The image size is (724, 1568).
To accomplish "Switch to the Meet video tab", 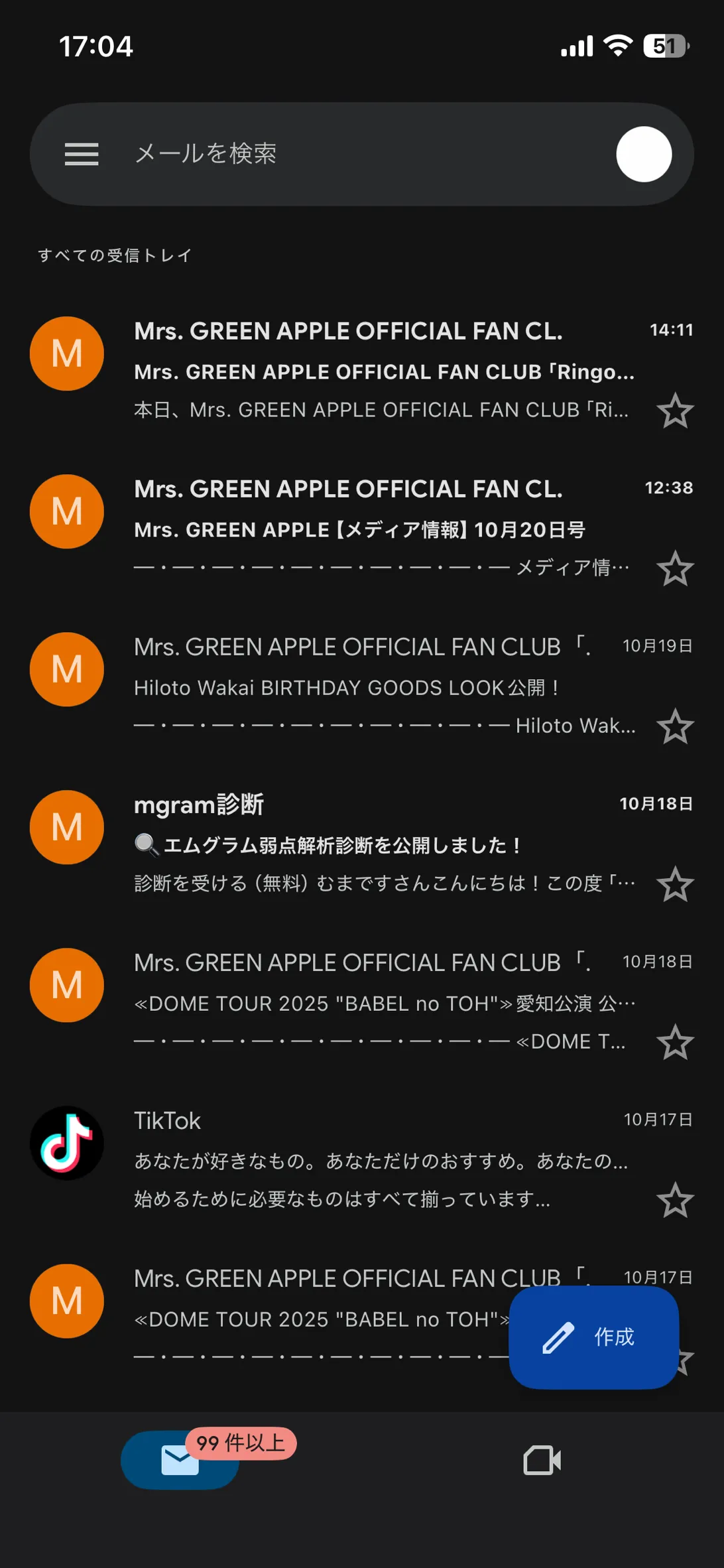I will pos(542,1461).
